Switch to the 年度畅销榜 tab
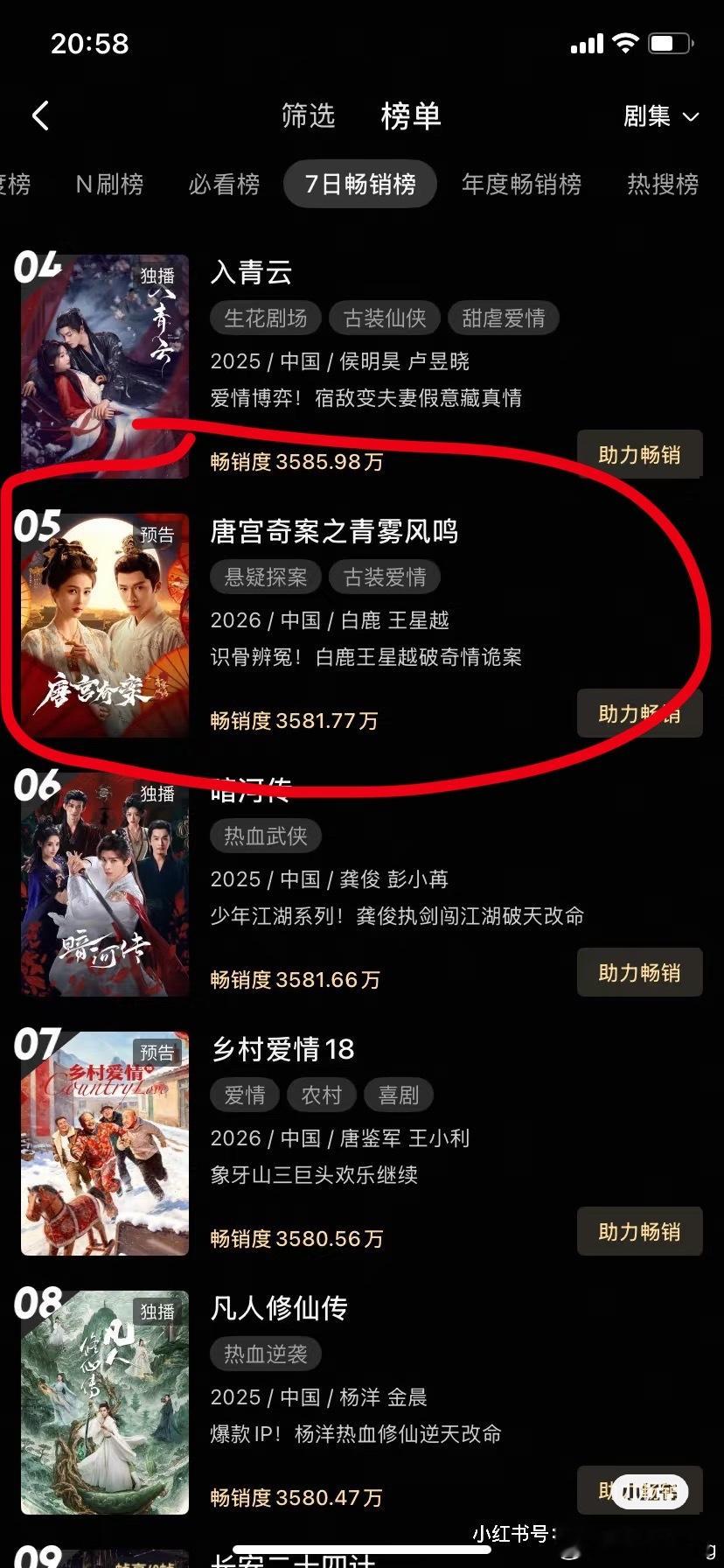Image resolution: width=724 pixels, height=1568 pixels. click(521, 184)
